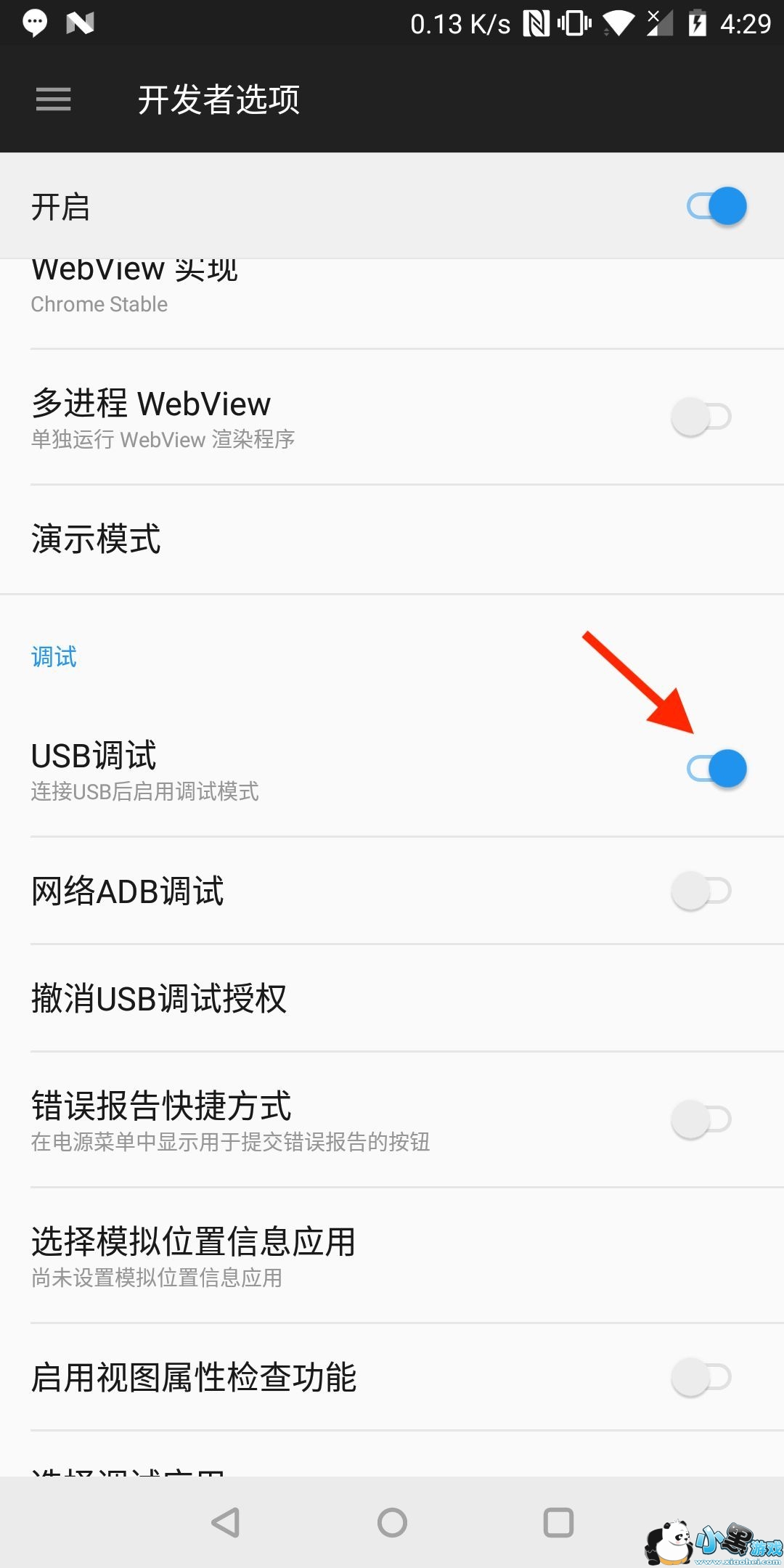Viewport: 784px width, 1568px height.
Task: Turn off the 开启 developer options switch
Action: click(716, 206)
